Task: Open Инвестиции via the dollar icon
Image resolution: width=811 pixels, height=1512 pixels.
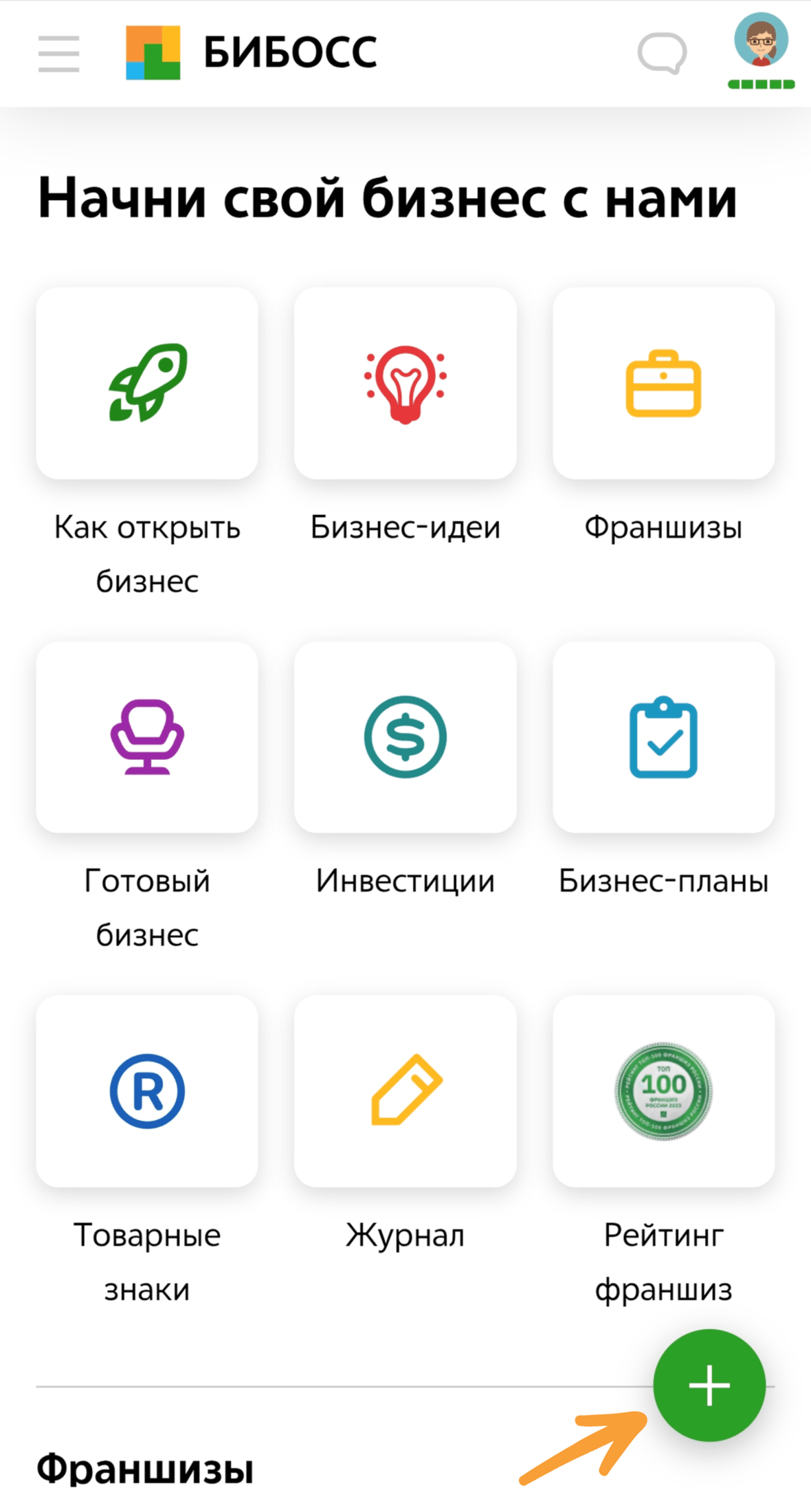Action: pyautogui.click(x=405, y=736)
